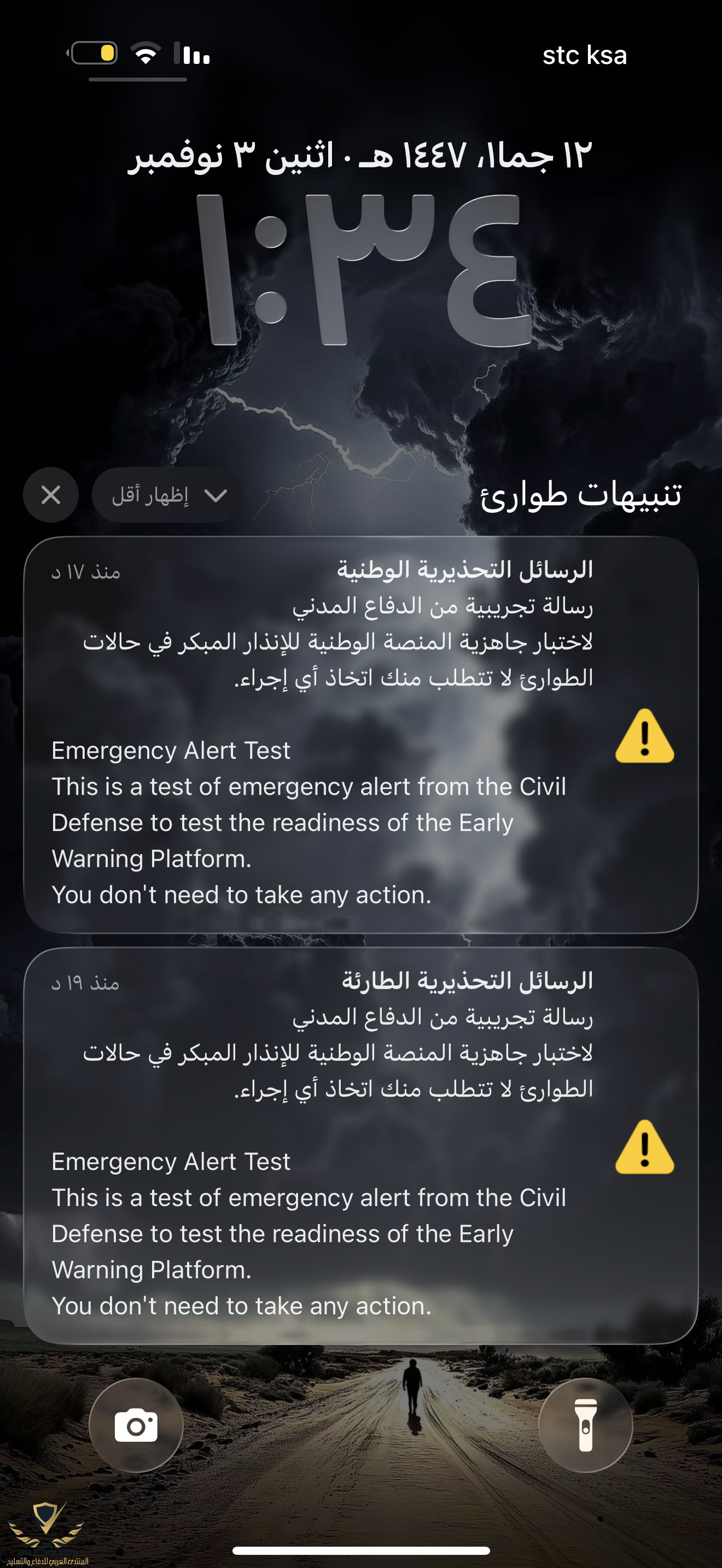Clear the emergency alerts notification group
722x1568 pixels.
pos(50,495)
